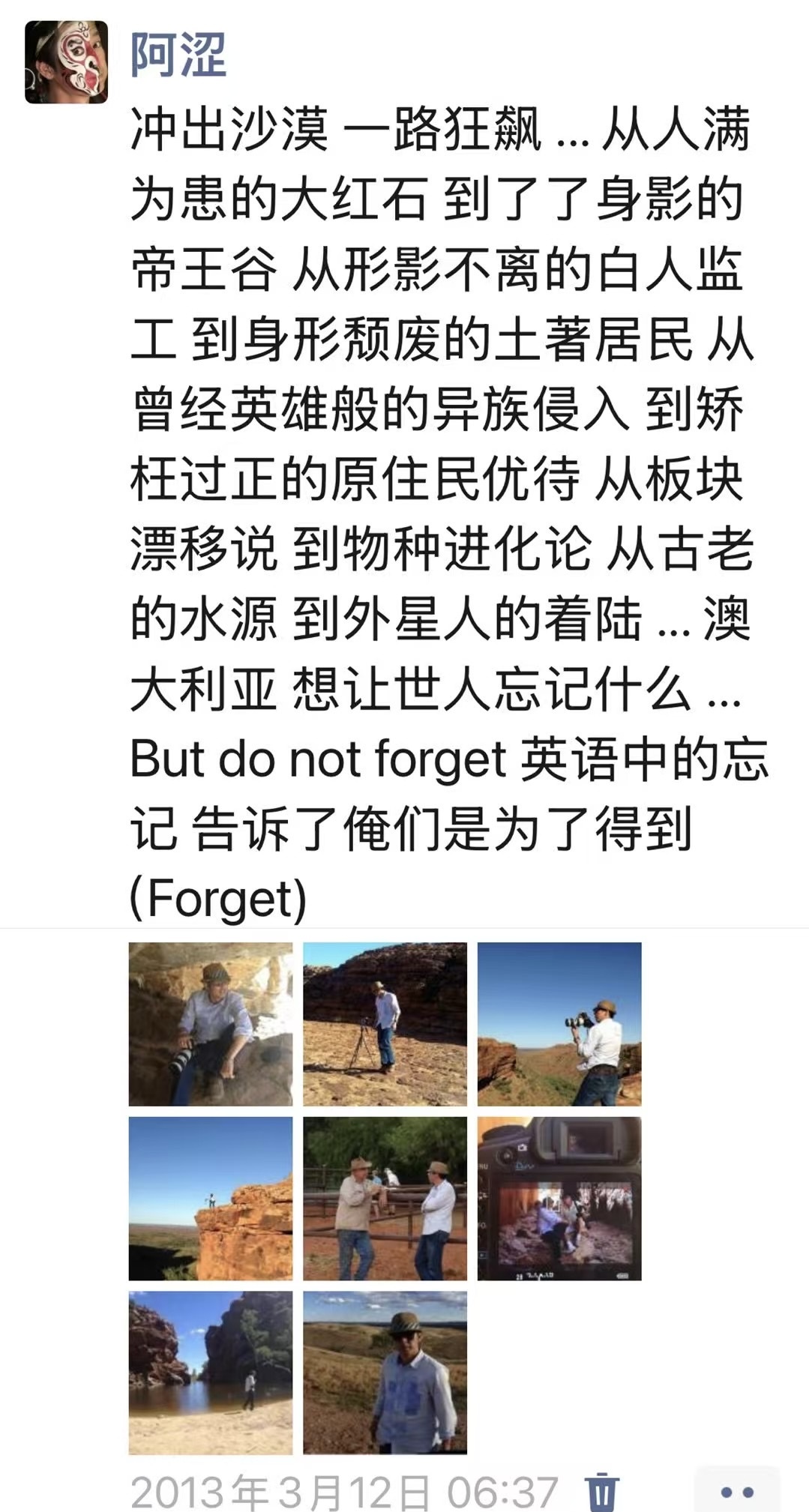Open photo of man with tripod on rocks

[385, 1024]
